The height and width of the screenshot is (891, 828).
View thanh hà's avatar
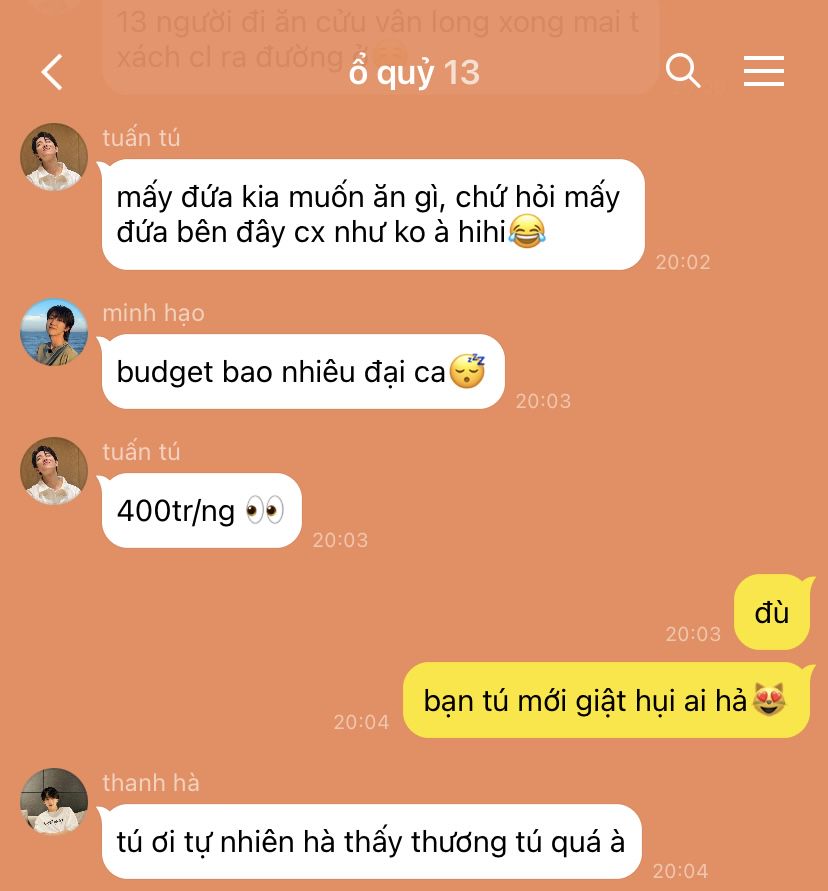54,802
